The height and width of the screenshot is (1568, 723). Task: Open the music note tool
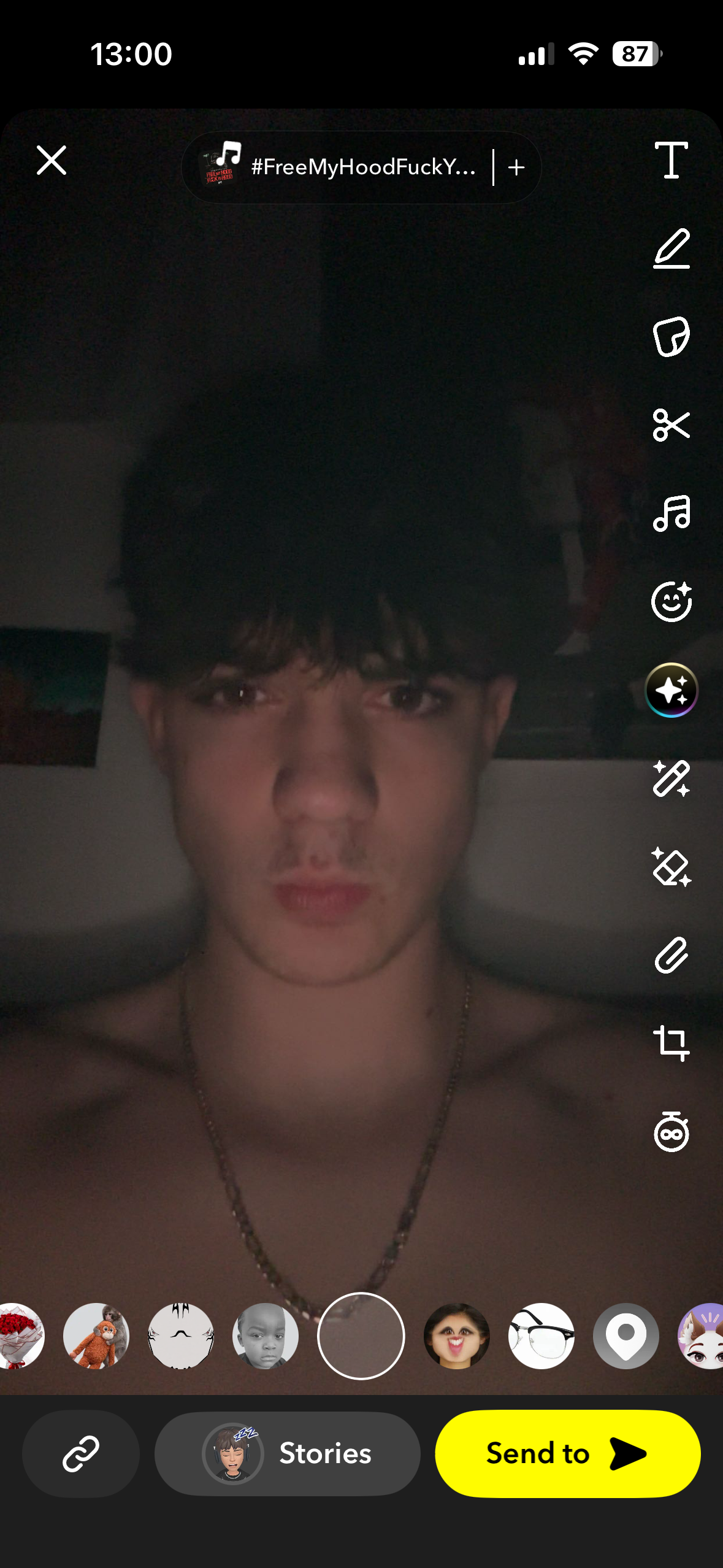pos(671,513)
